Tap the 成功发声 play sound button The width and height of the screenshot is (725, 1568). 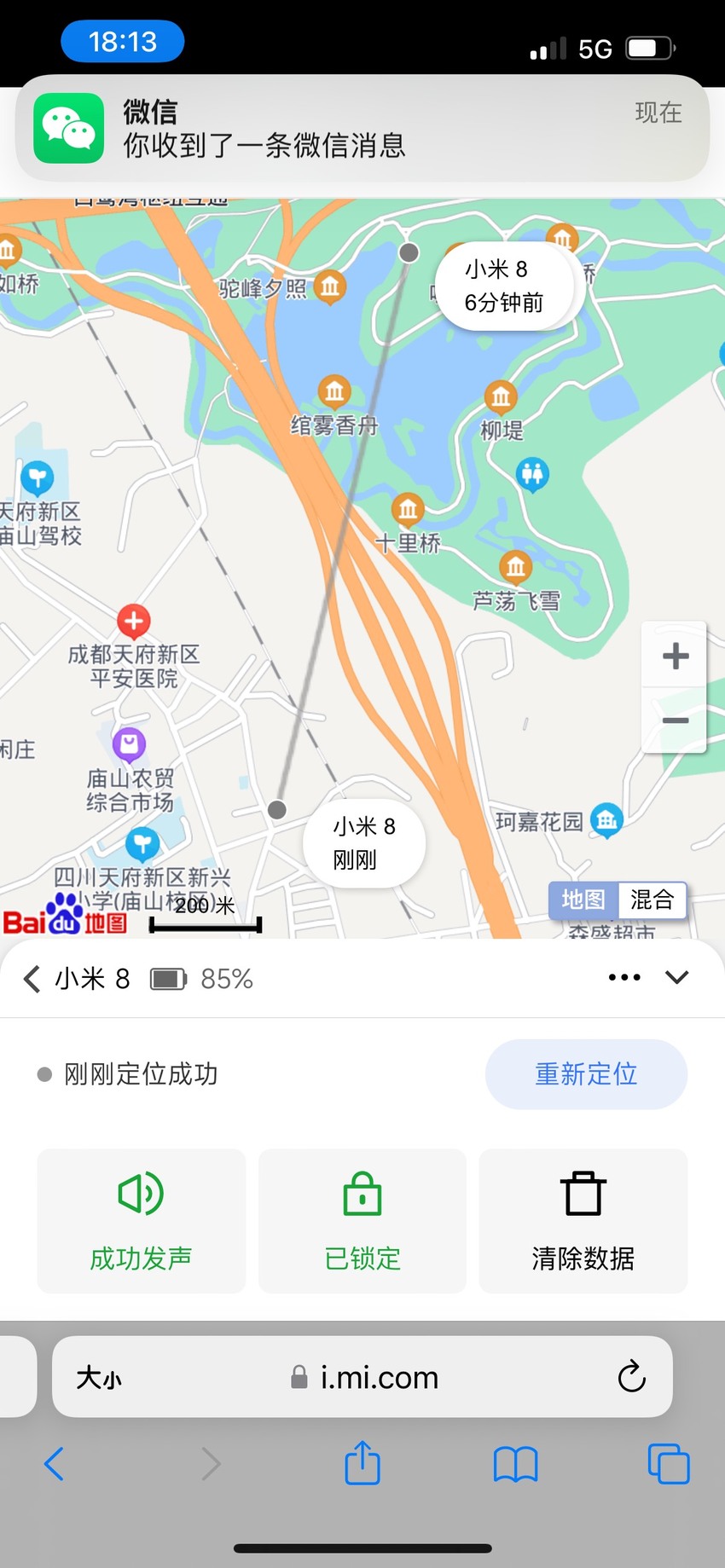pyautogui.click(x=142, y=1221)
